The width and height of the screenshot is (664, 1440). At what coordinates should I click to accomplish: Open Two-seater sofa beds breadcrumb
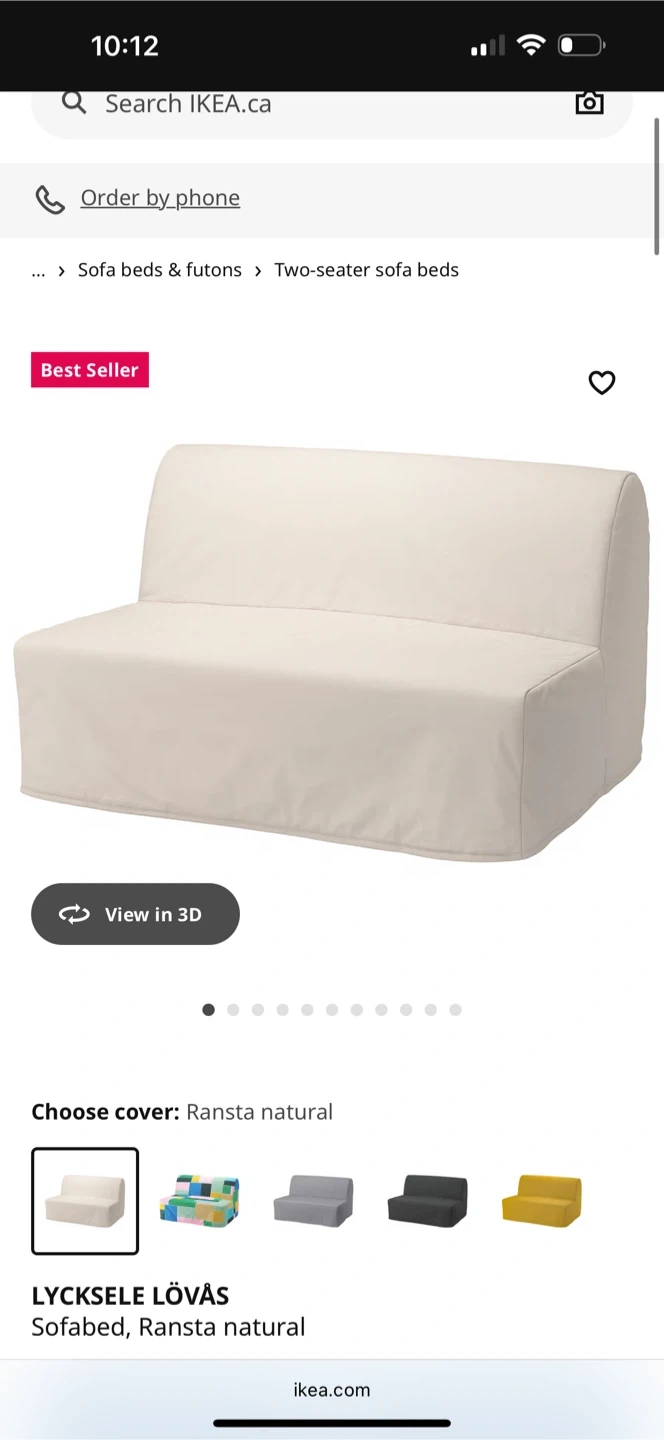367,270
